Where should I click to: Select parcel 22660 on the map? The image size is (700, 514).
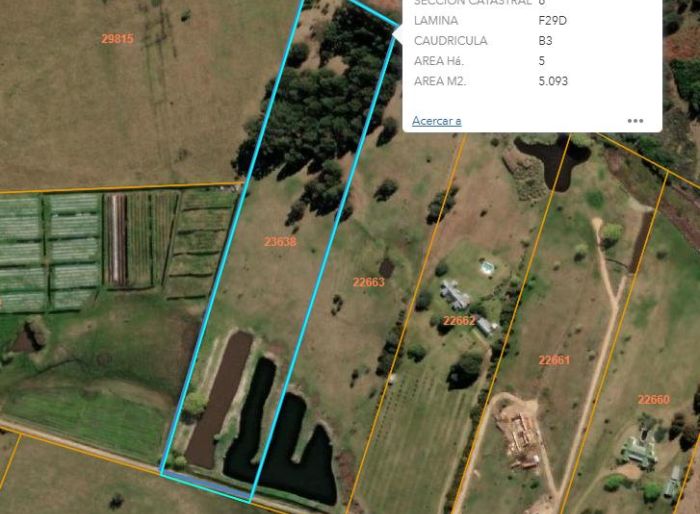[653, 400]
